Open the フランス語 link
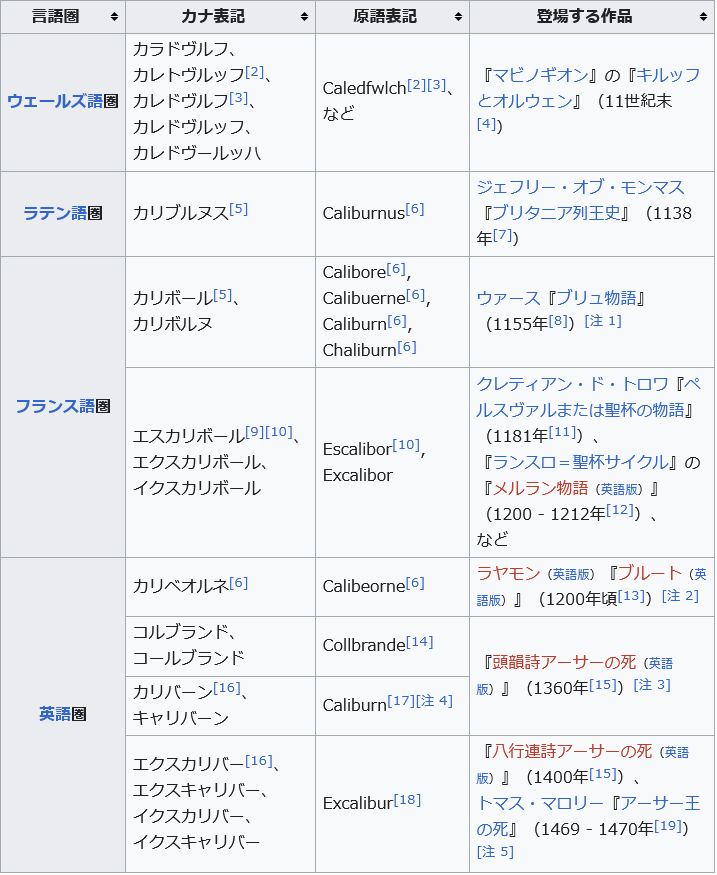Image resolution: width=717 pixels, height=875 pixels. pyautogui.click(x=55, y=406)
